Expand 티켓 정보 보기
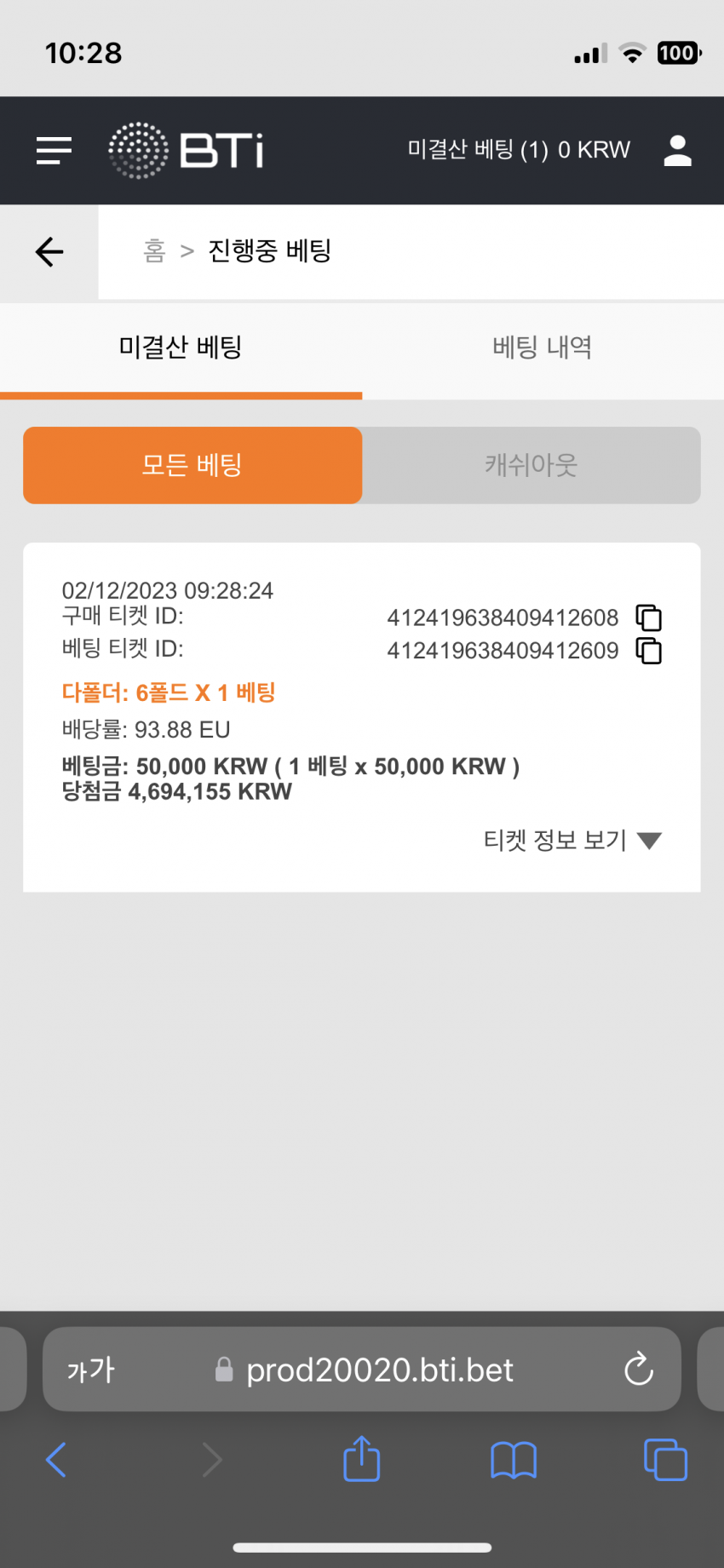 [572, 841]
